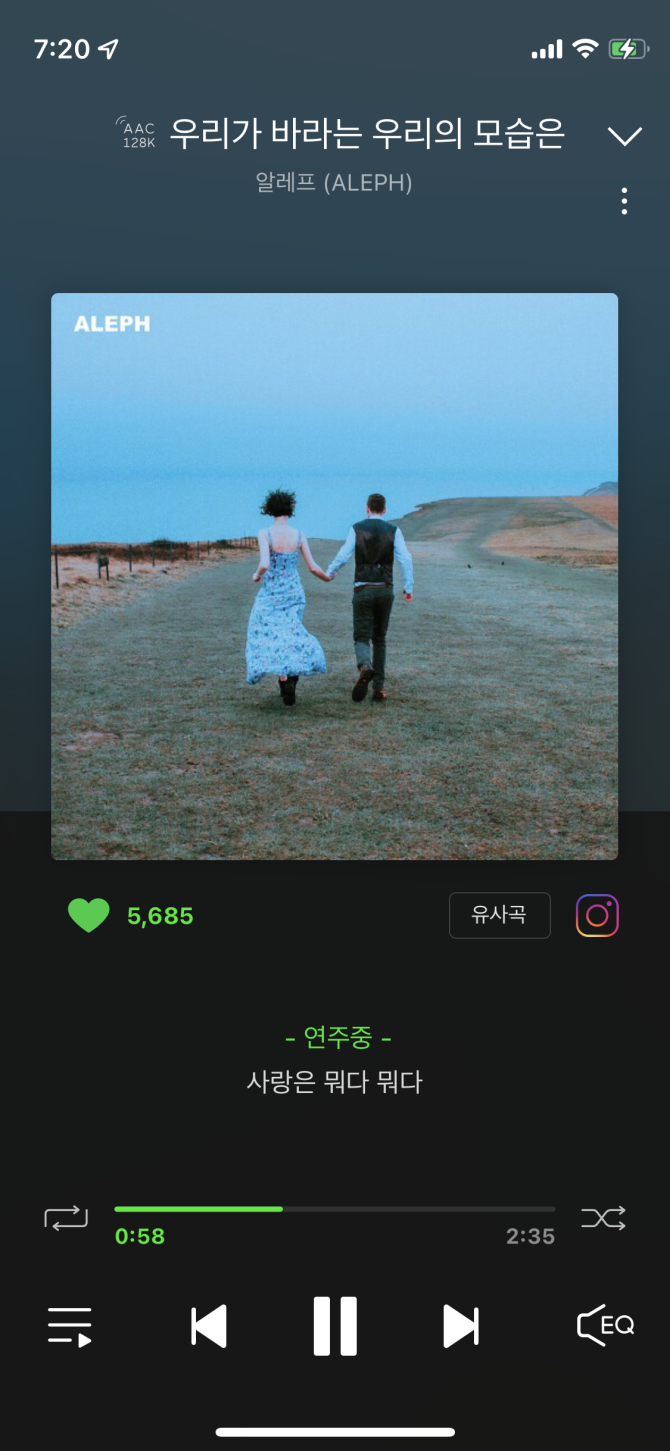The height and width of the screenshot is (1451, 670).
Task: Pause the current song
Action: (x=335, y=1326)
